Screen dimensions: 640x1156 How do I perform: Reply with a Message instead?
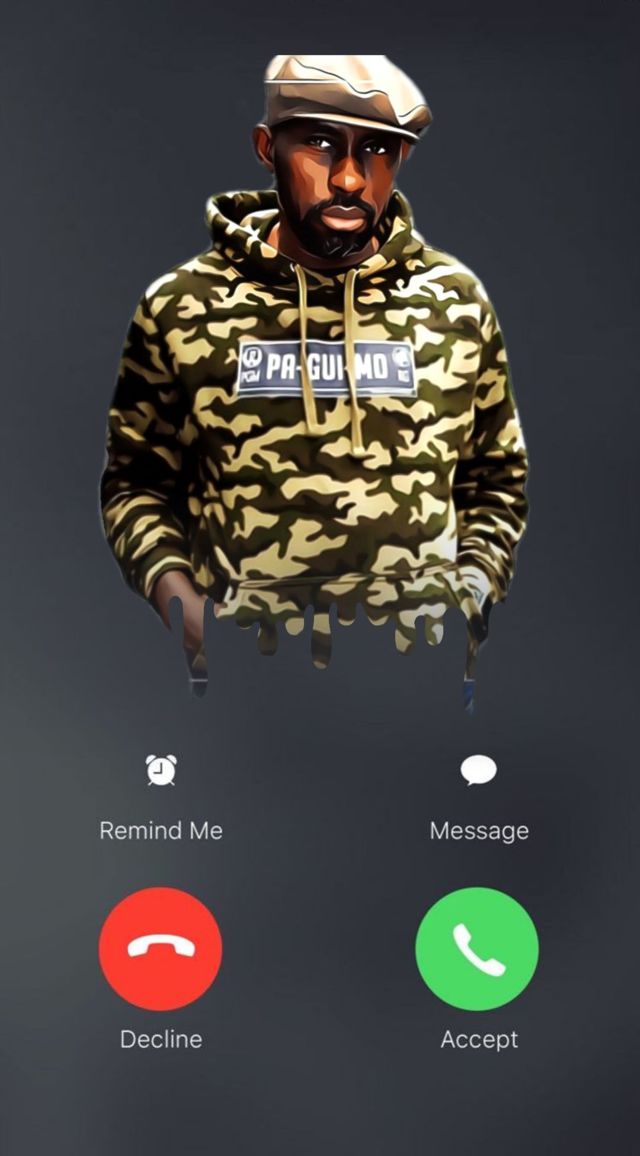pos(478,771)
